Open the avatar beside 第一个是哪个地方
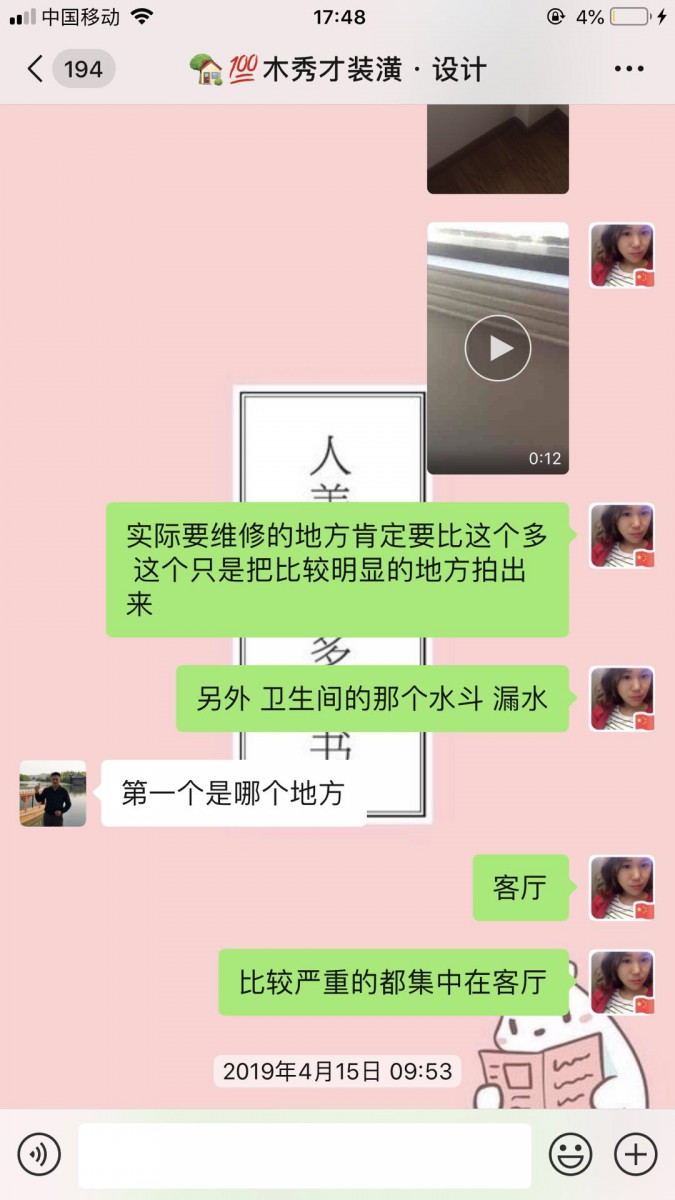 [53, 794]
